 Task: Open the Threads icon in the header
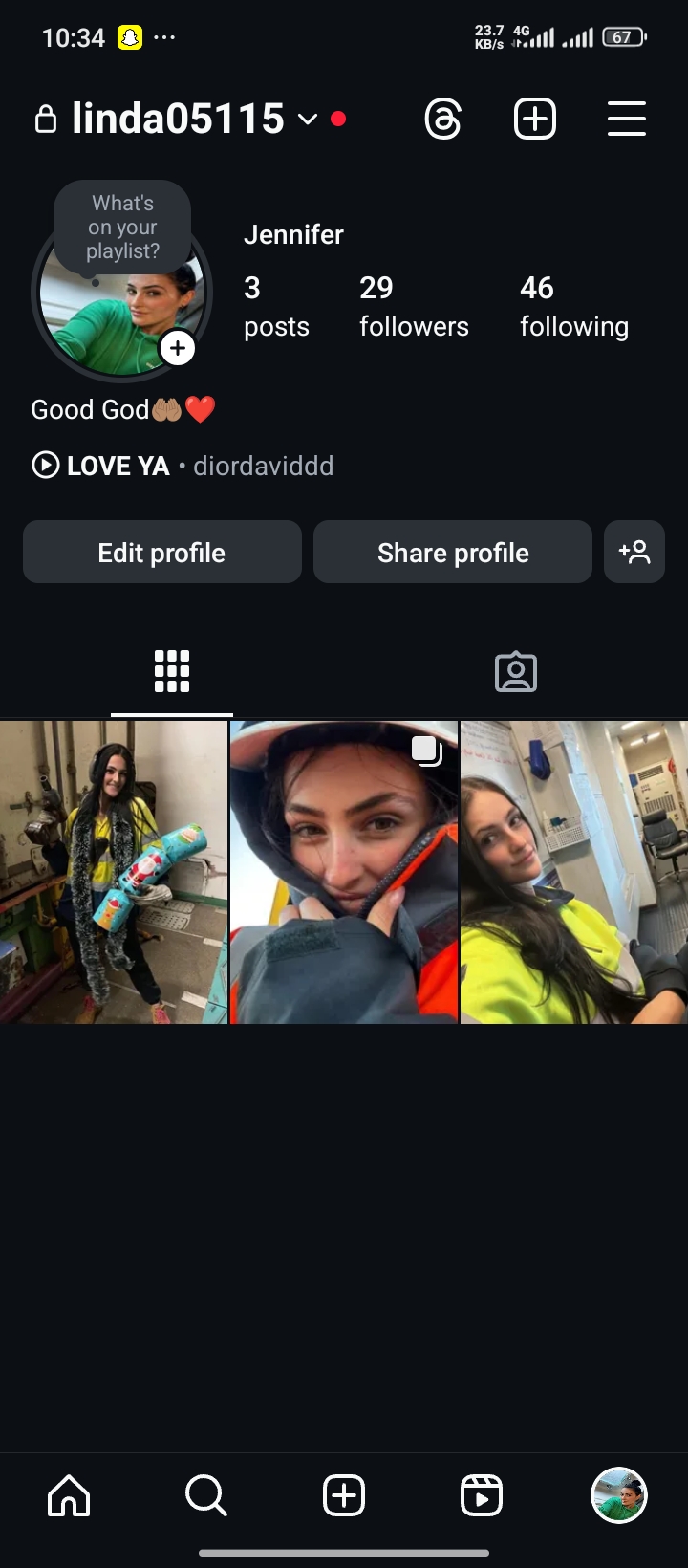pos(443,120)
